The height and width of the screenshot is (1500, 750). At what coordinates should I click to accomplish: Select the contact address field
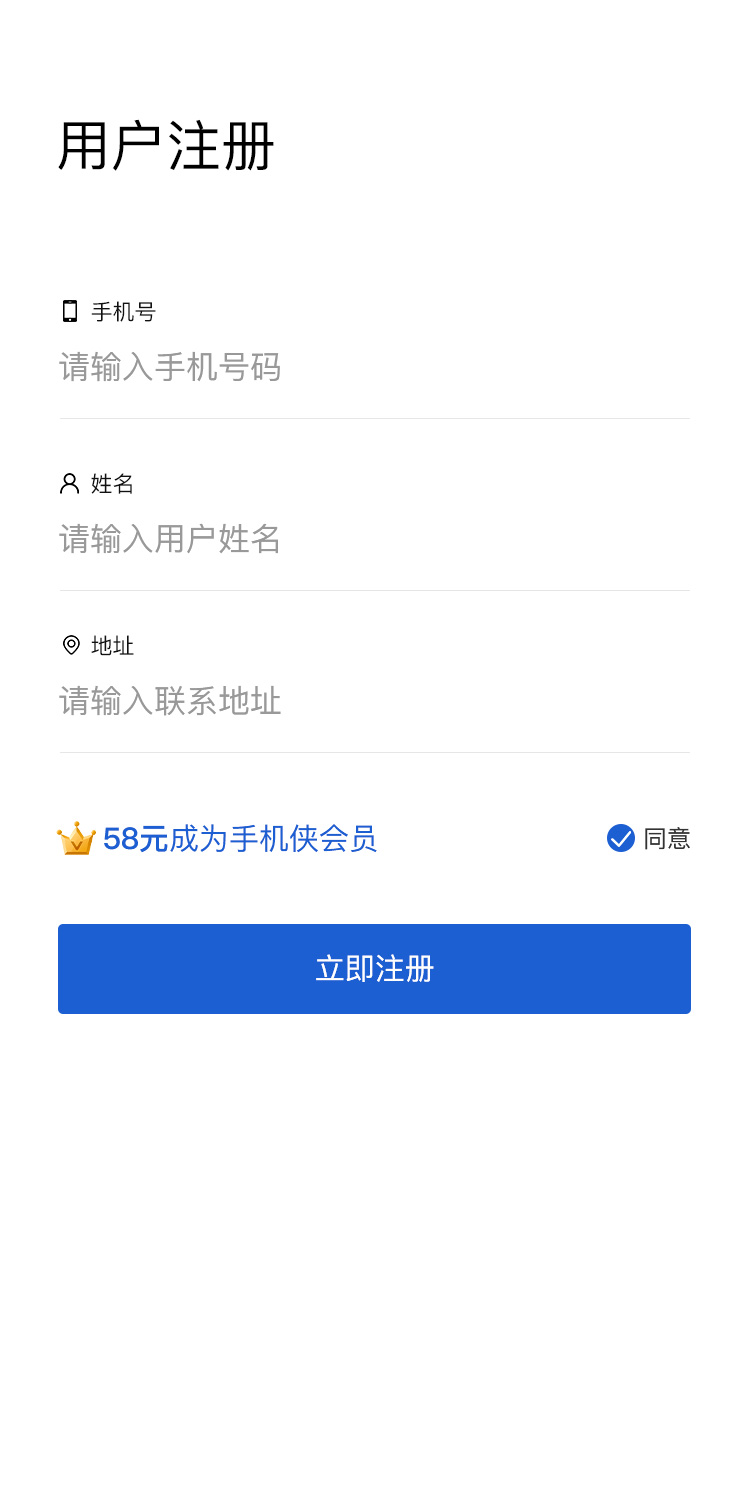point(374,702)
